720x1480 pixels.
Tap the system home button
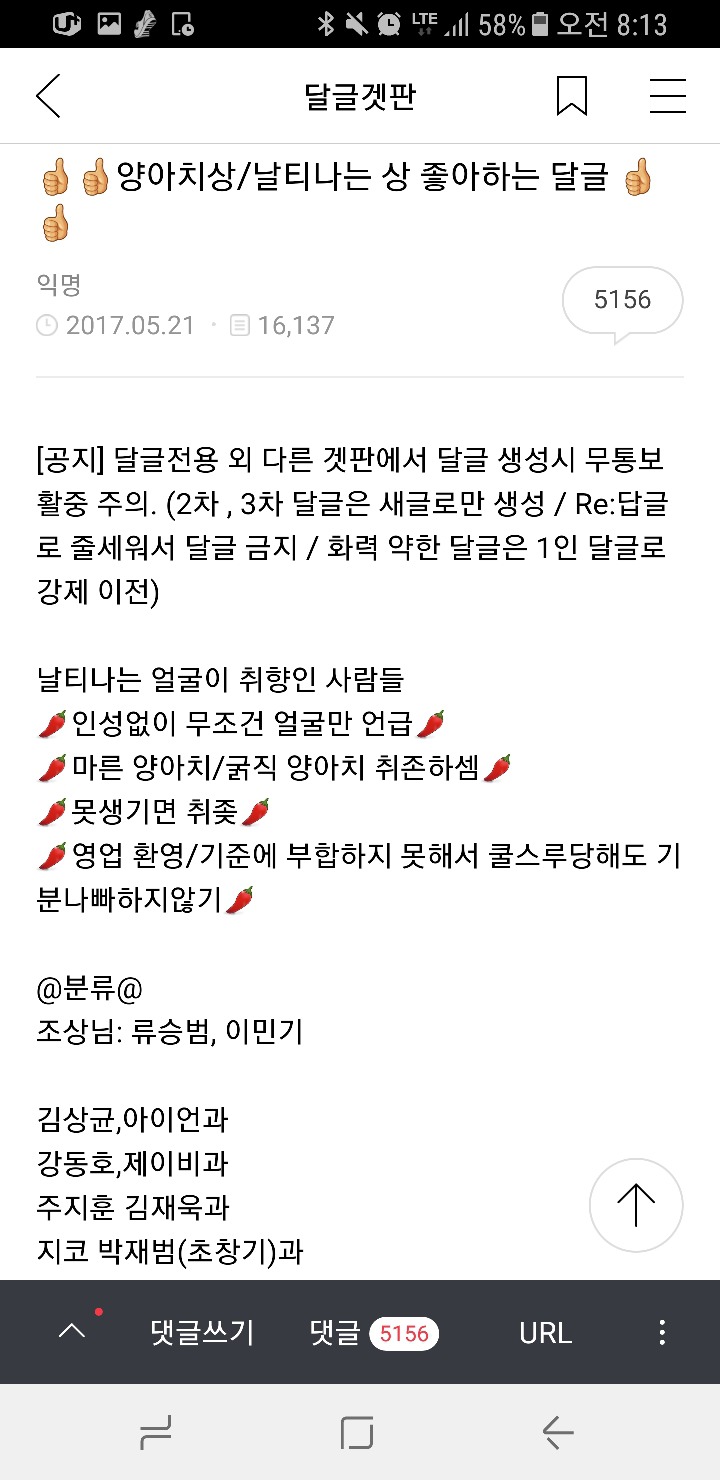357,1434
